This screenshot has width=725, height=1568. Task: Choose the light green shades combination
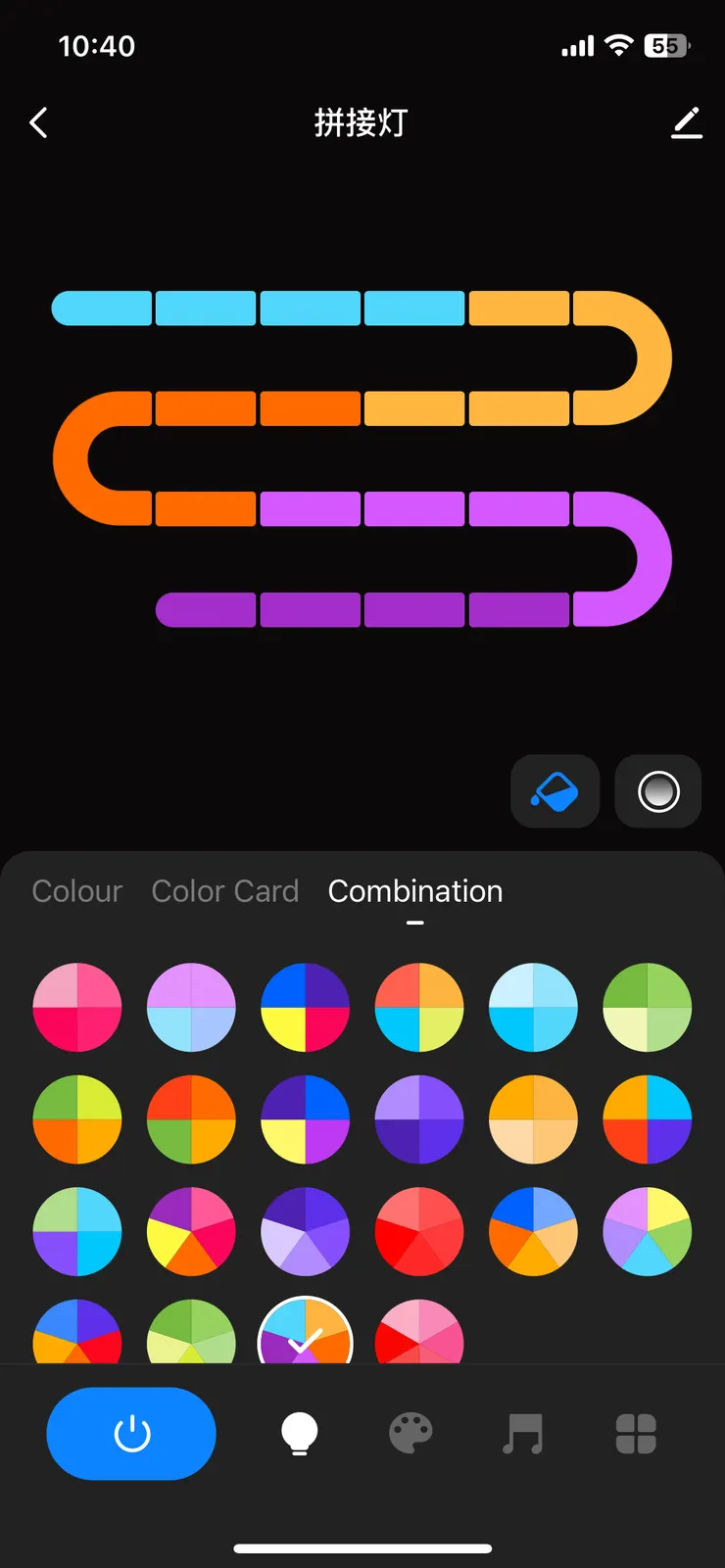648,1007
